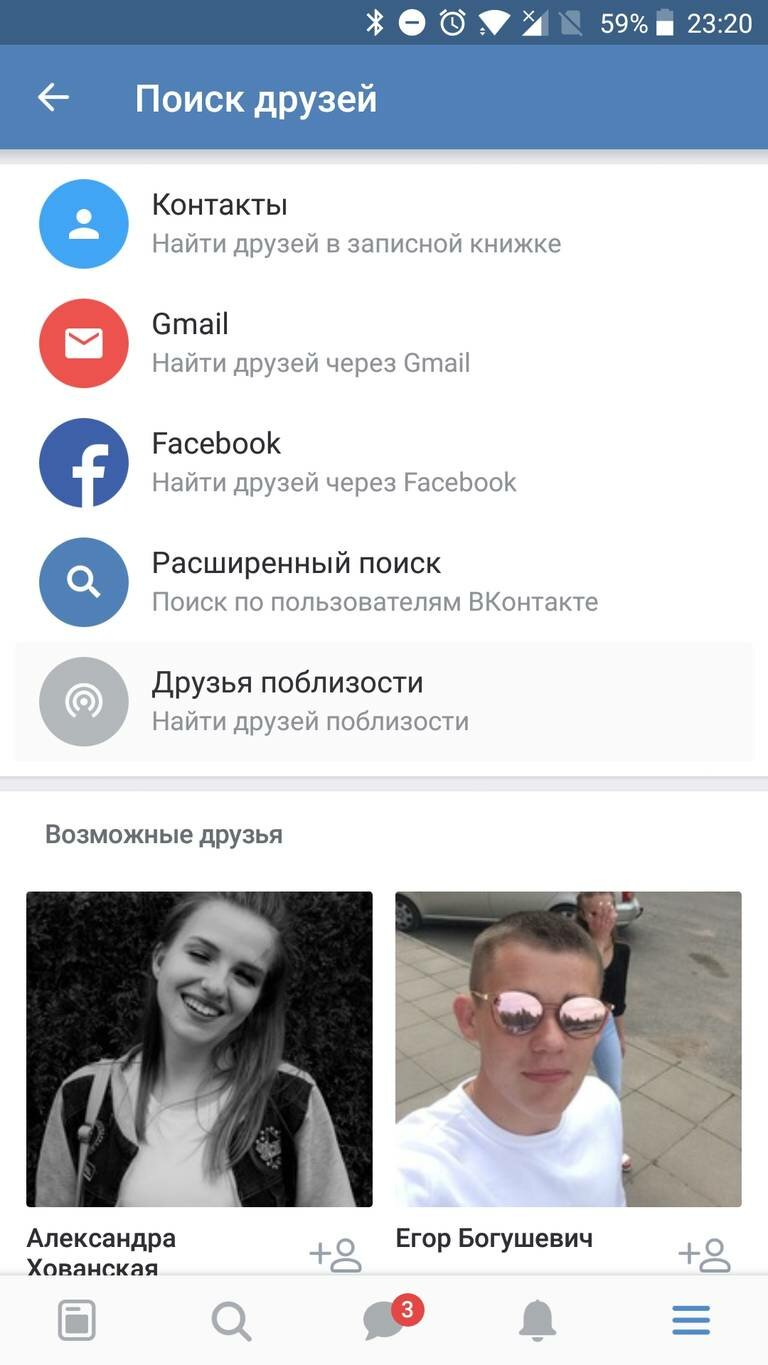Viewport: 768px width, 1365px height.
Task: Add Егор Богушевич as a friend
Action: (704, 1254)
